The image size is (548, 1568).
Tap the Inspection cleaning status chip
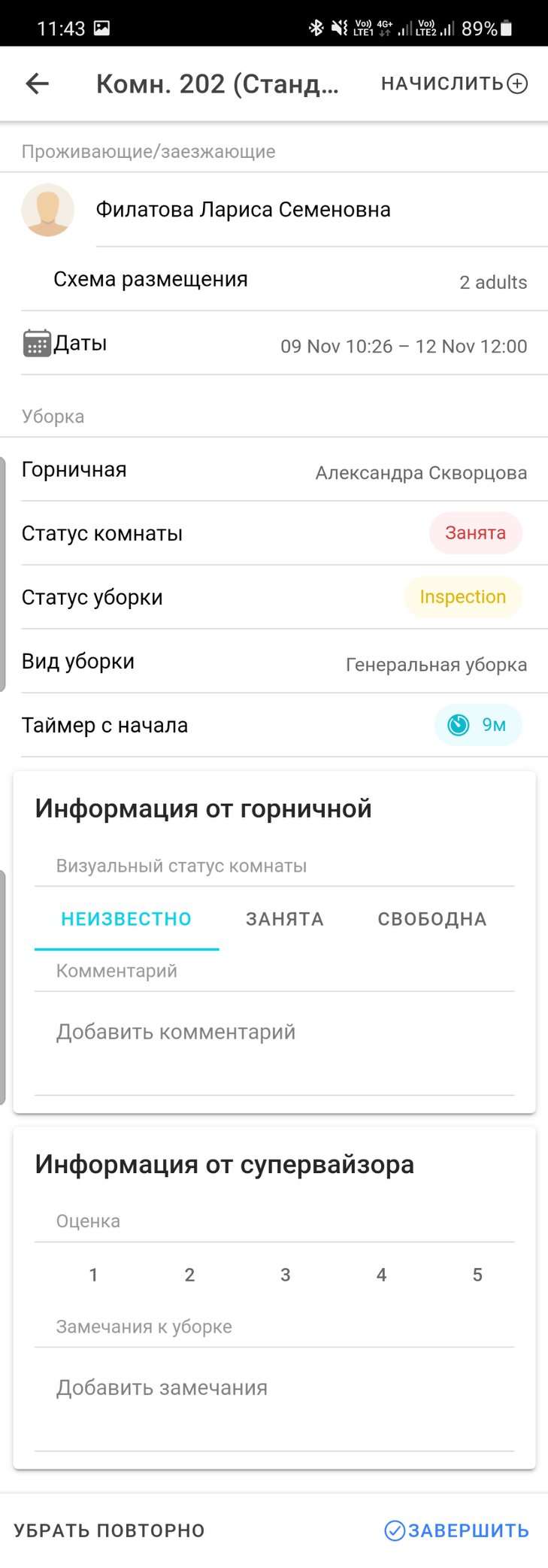[462, 597]
